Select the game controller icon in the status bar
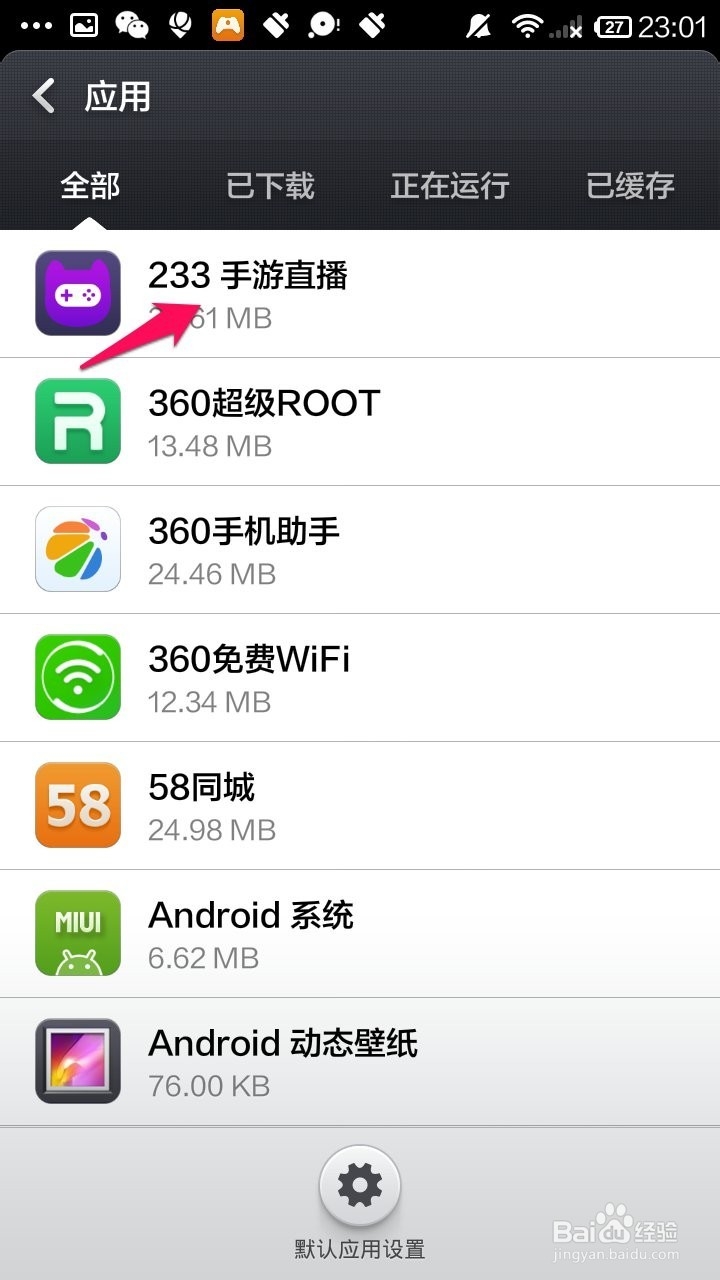This screenshot has height=1280, width=720. [x=228, y=25]
